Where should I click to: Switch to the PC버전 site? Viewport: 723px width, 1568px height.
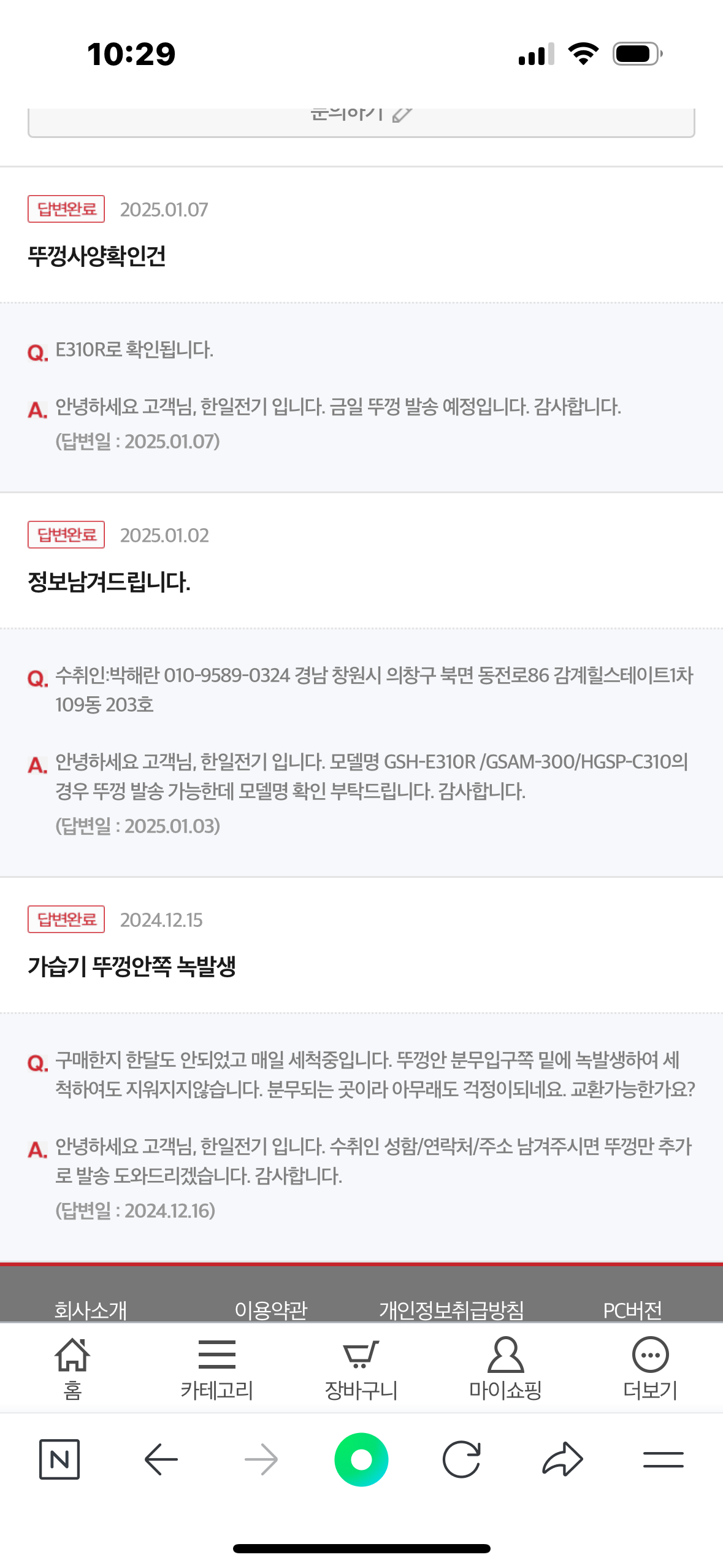[632, 1310]
